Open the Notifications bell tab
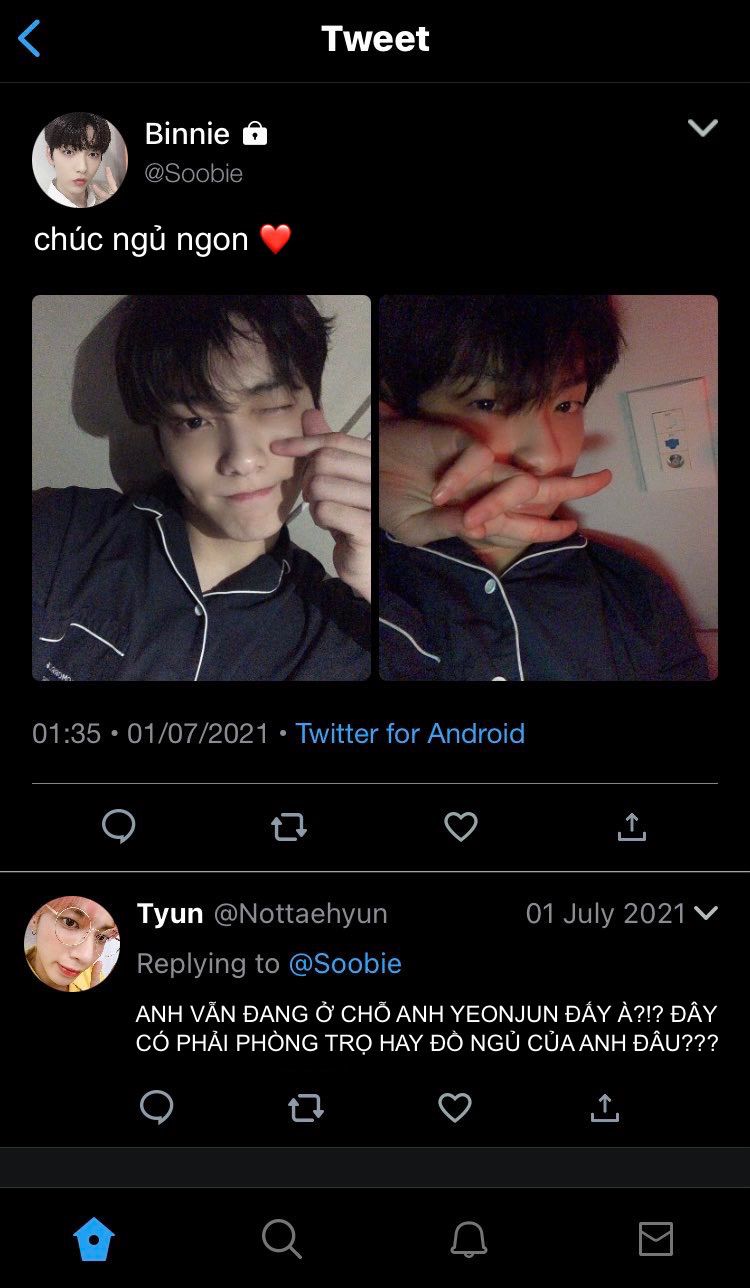This screenshot has height=1288, width=750. tap(469, 1240)
